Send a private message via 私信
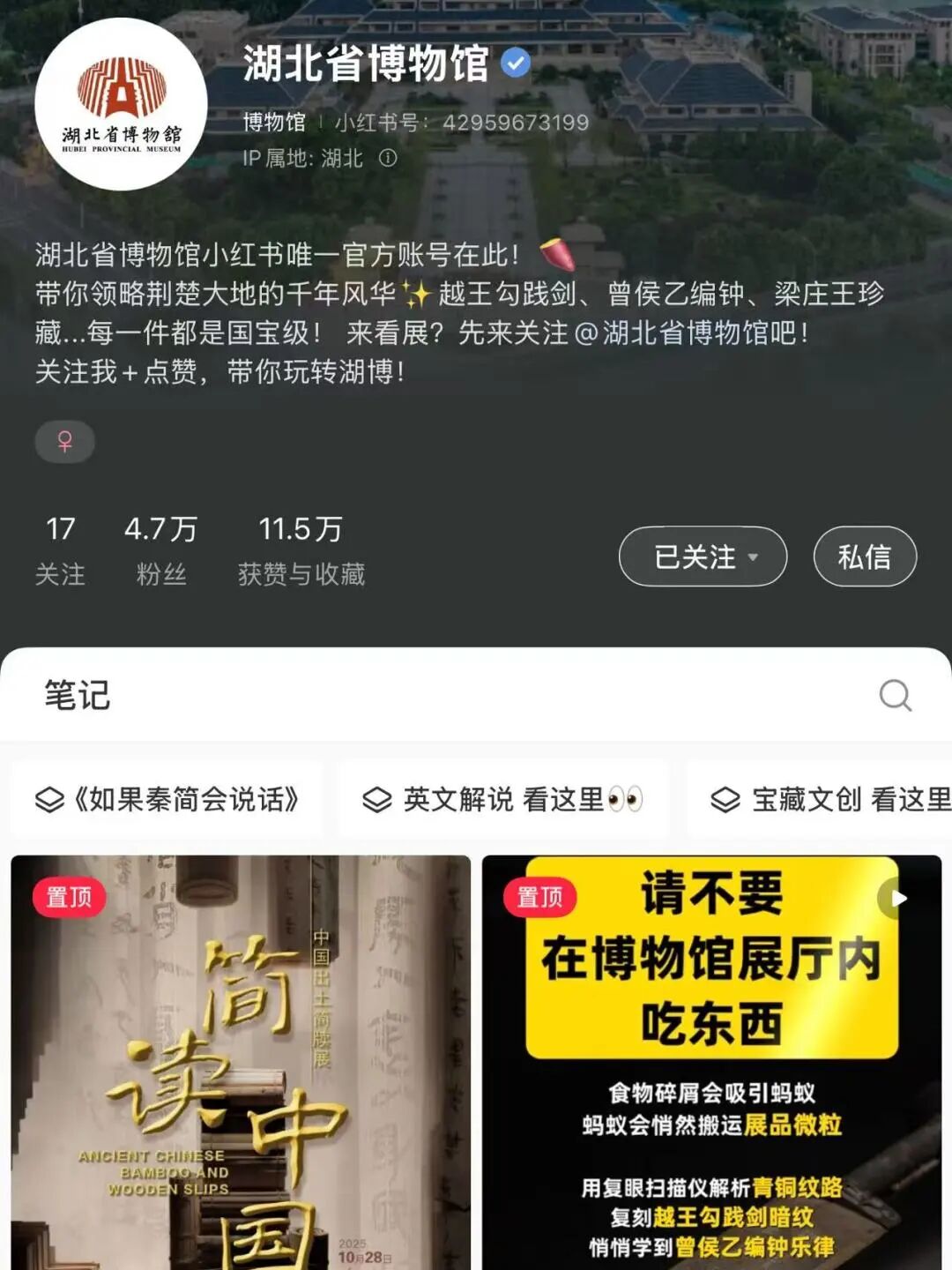Viewport: 952px width, 1270px height. [864, 557]
